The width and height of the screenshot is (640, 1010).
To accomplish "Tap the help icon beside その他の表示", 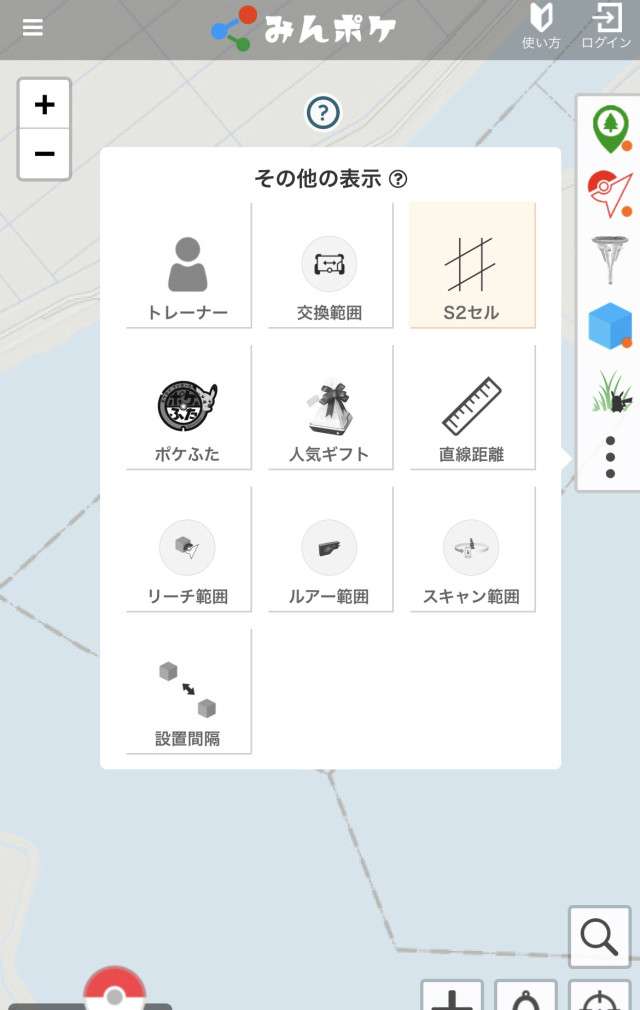I will 398,179.
